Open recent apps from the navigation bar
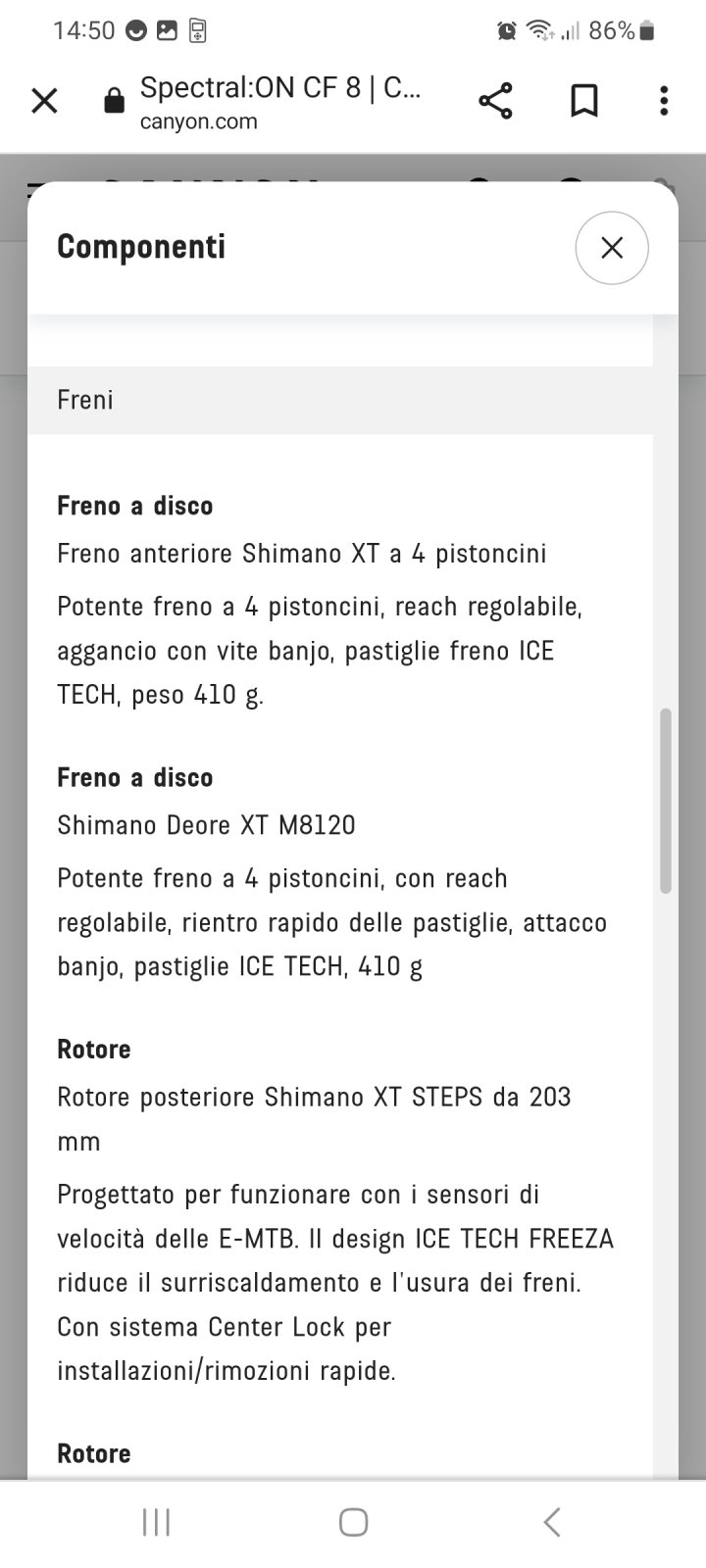The width and height of the screenshot is (706, 1568). pyautogui.click(x=156, y=1522)
